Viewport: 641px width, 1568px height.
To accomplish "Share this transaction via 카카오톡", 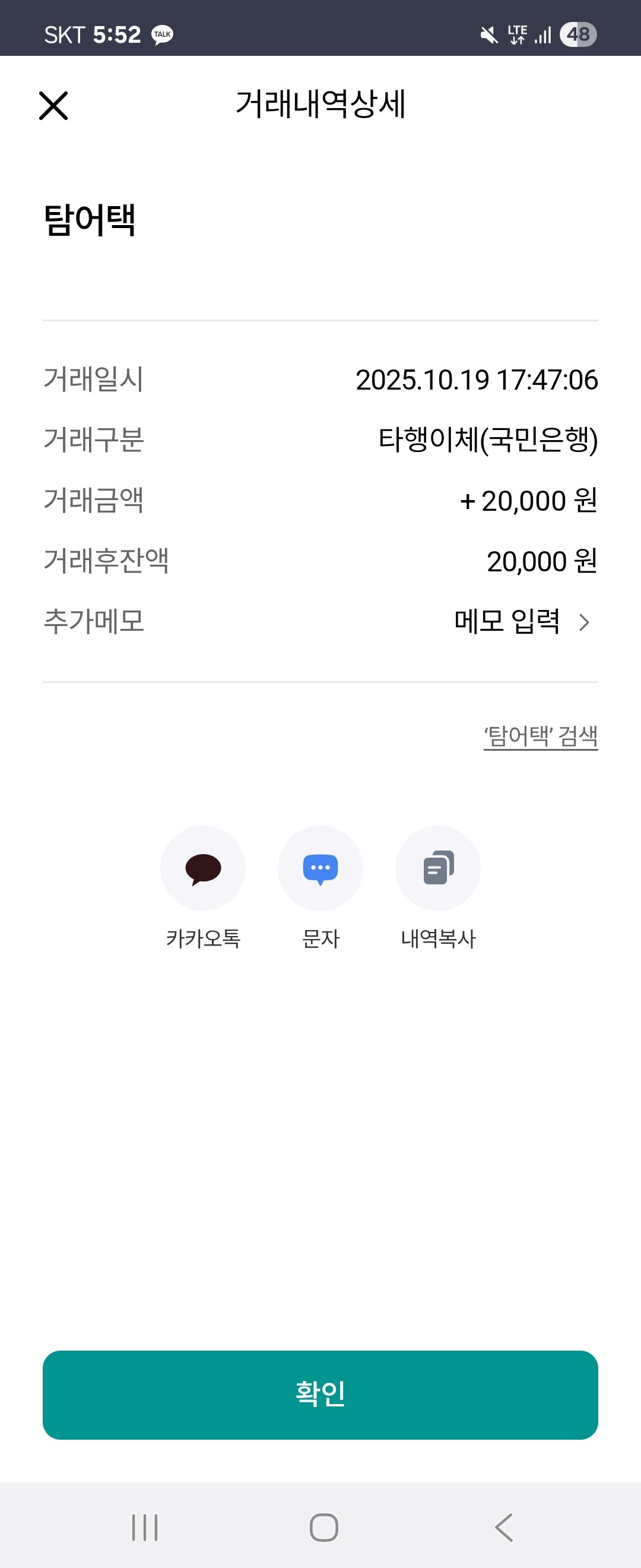I will (x=202, y=868).
